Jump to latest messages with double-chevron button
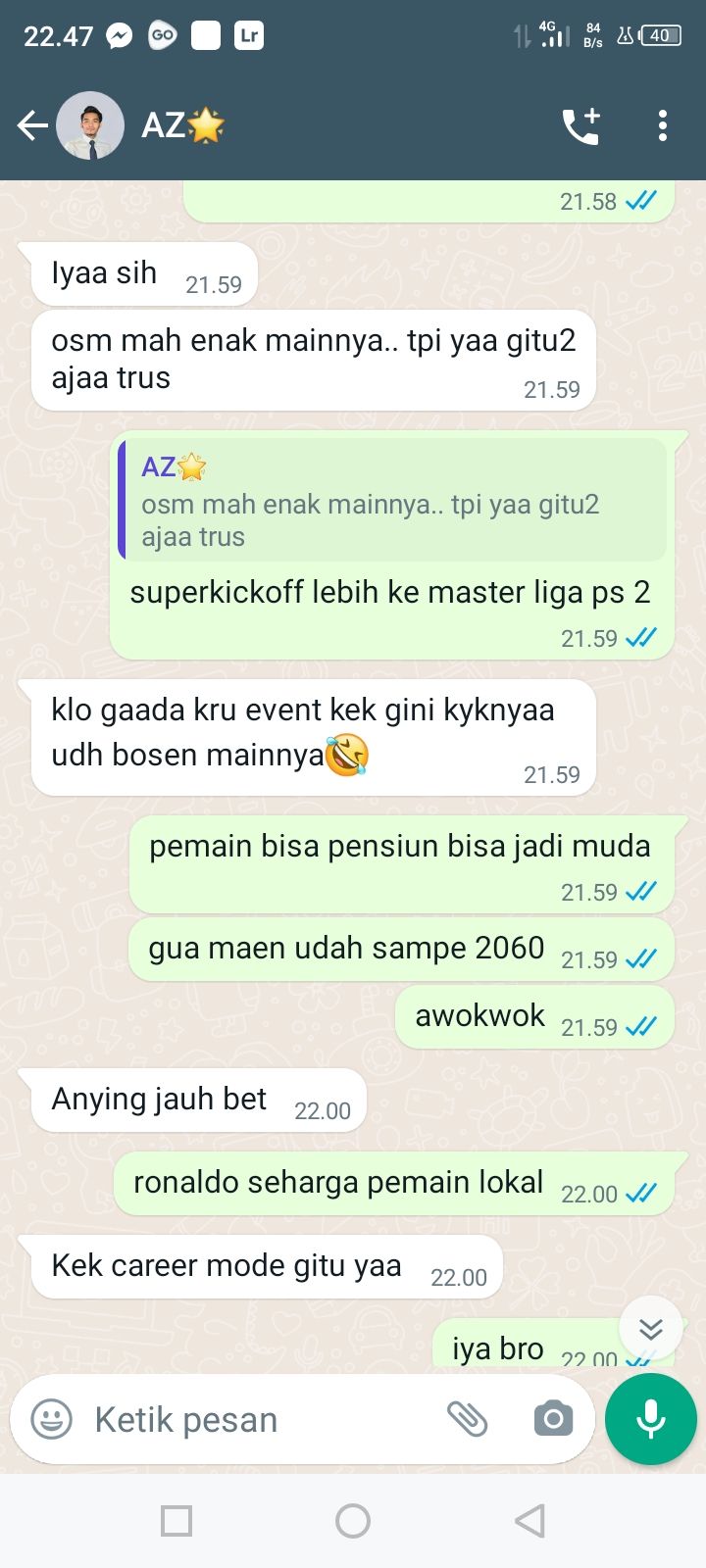 click(650, 1329)
